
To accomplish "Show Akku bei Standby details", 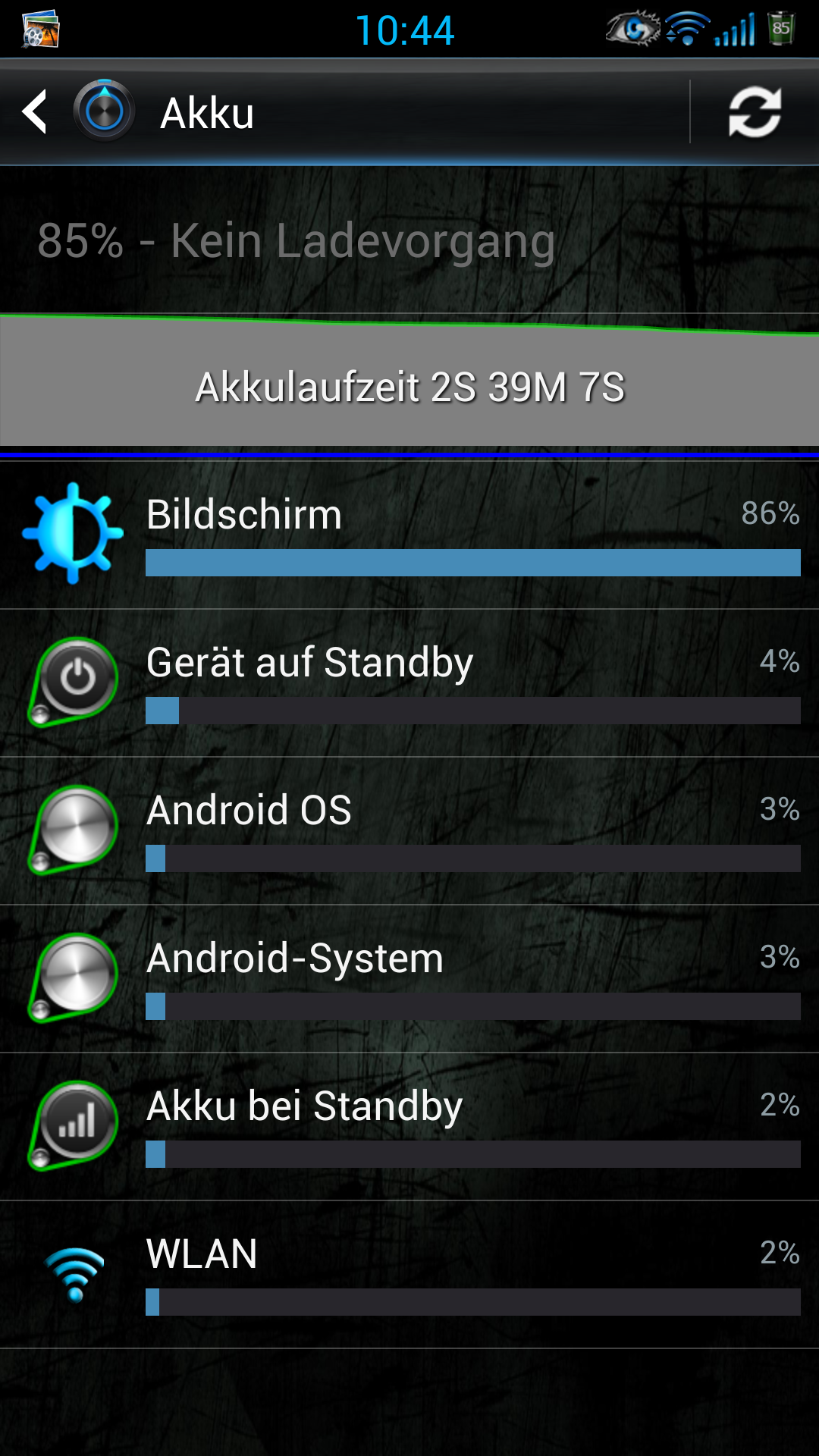I will pyautogui.click(x=409, y=1127).
